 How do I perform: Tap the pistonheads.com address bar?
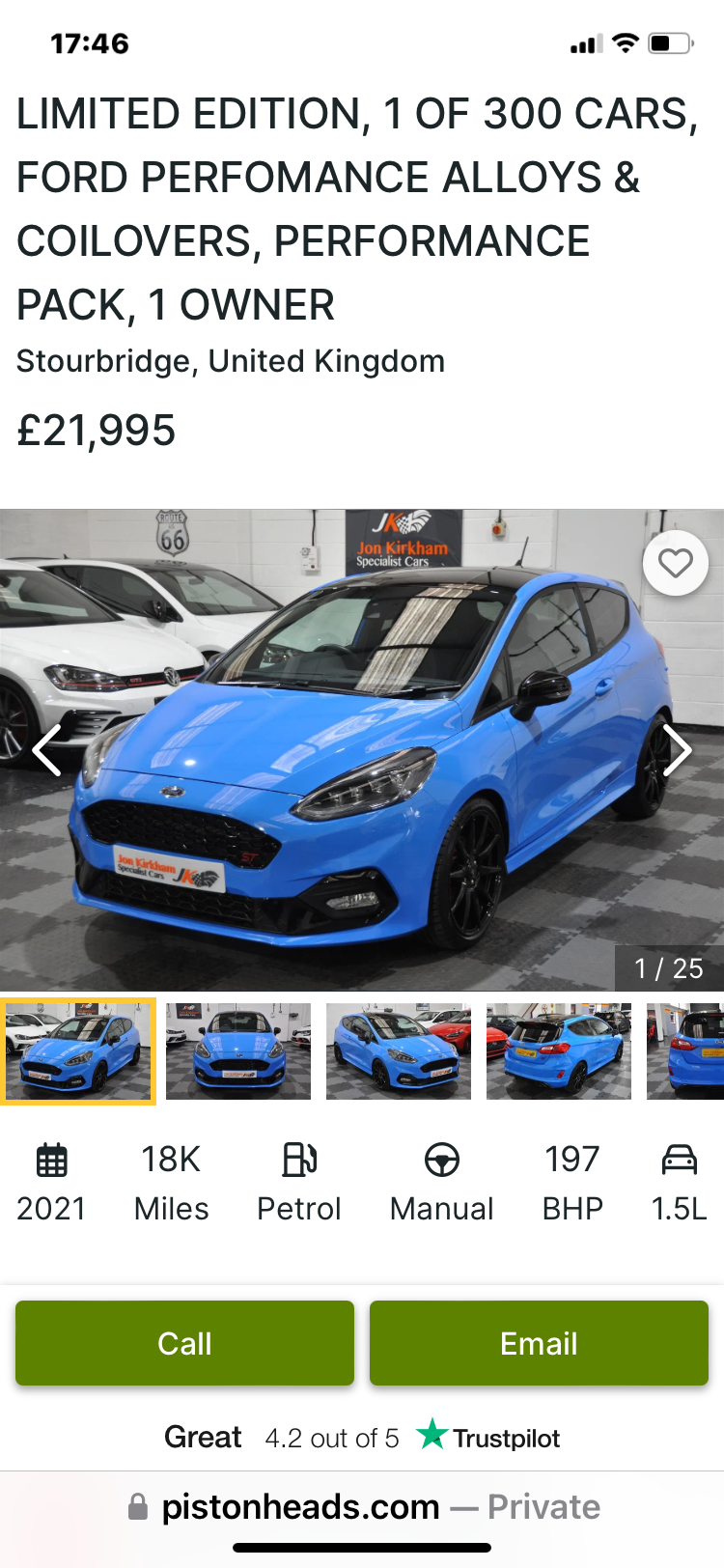tap(362, 1506)
